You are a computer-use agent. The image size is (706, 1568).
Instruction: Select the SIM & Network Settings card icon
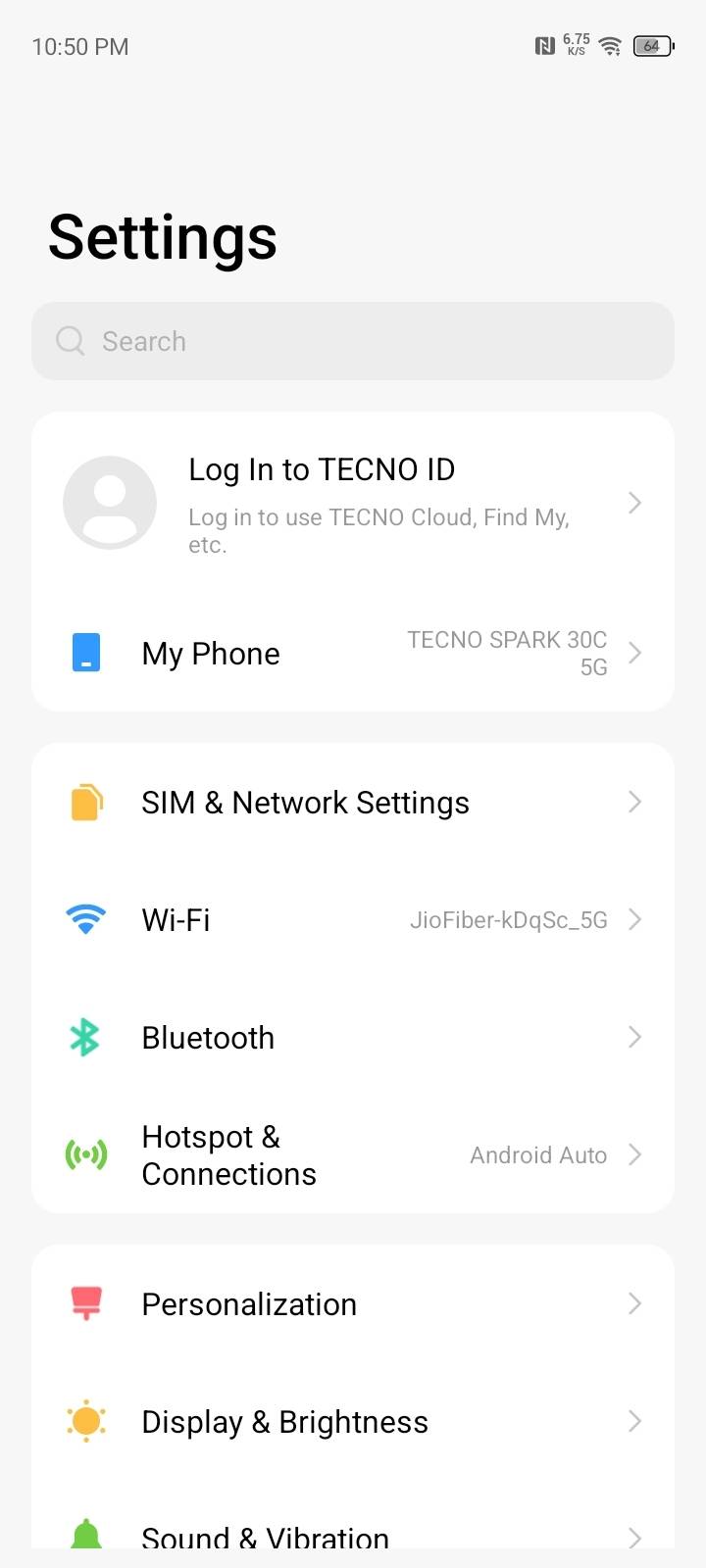click(x=86, y=802)
